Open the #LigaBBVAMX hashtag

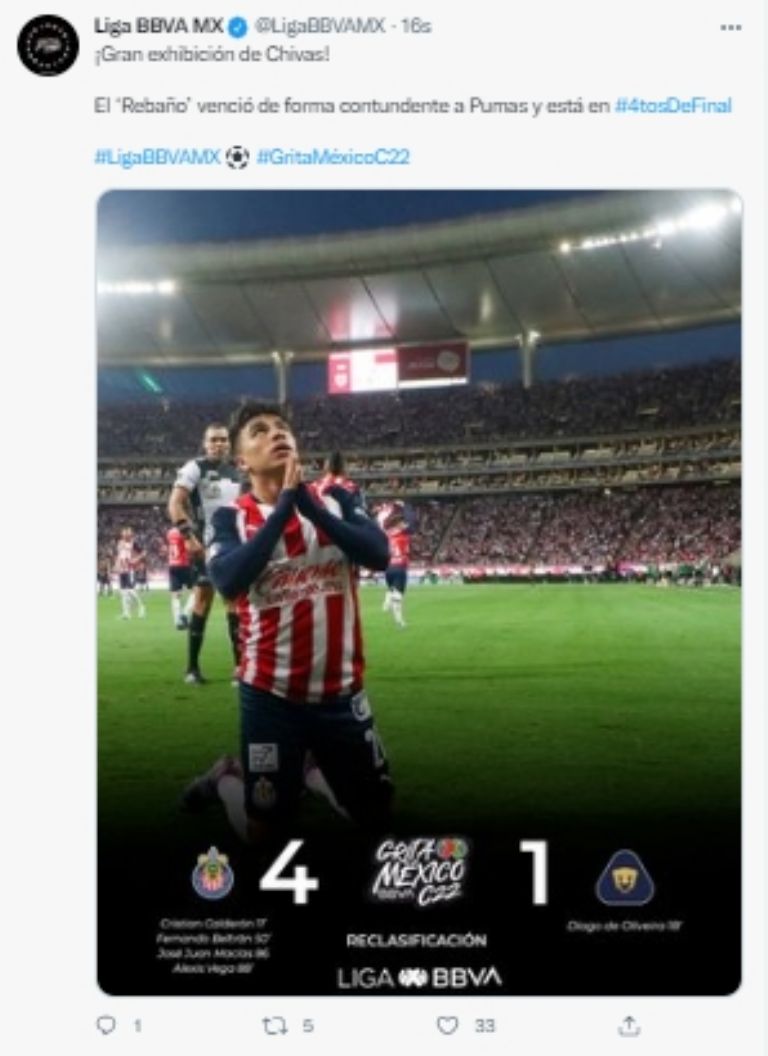(157, 157)
